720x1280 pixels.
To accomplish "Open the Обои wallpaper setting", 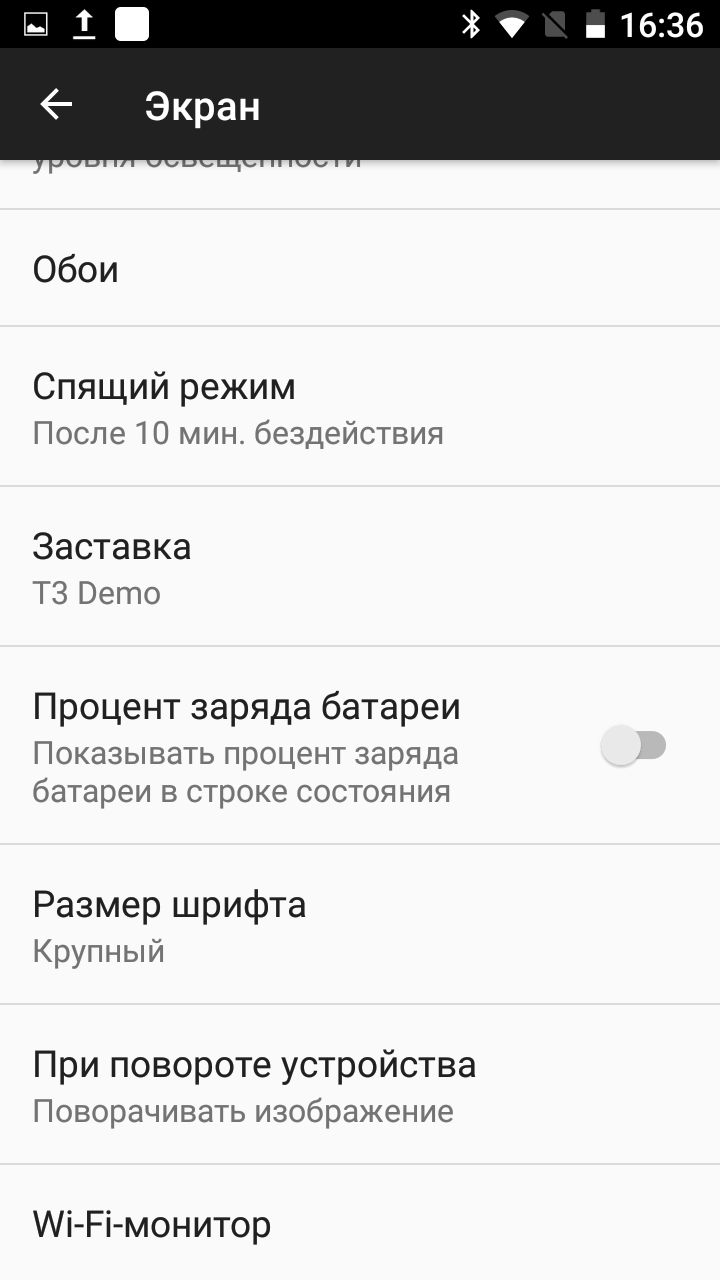I will pyautogui.click(x=360, y=268).
